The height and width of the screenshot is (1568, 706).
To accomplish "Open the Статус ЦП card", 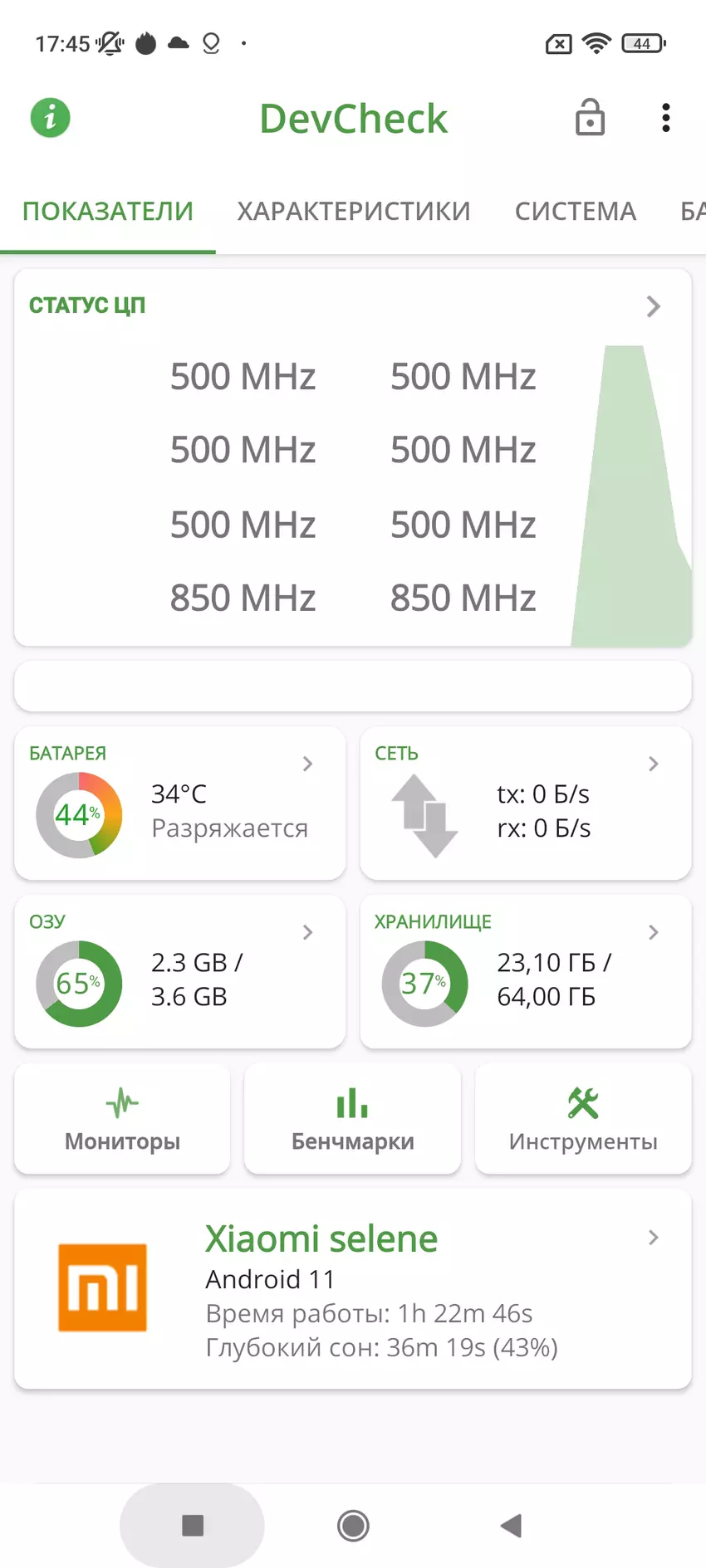I will tap(353, 457).
